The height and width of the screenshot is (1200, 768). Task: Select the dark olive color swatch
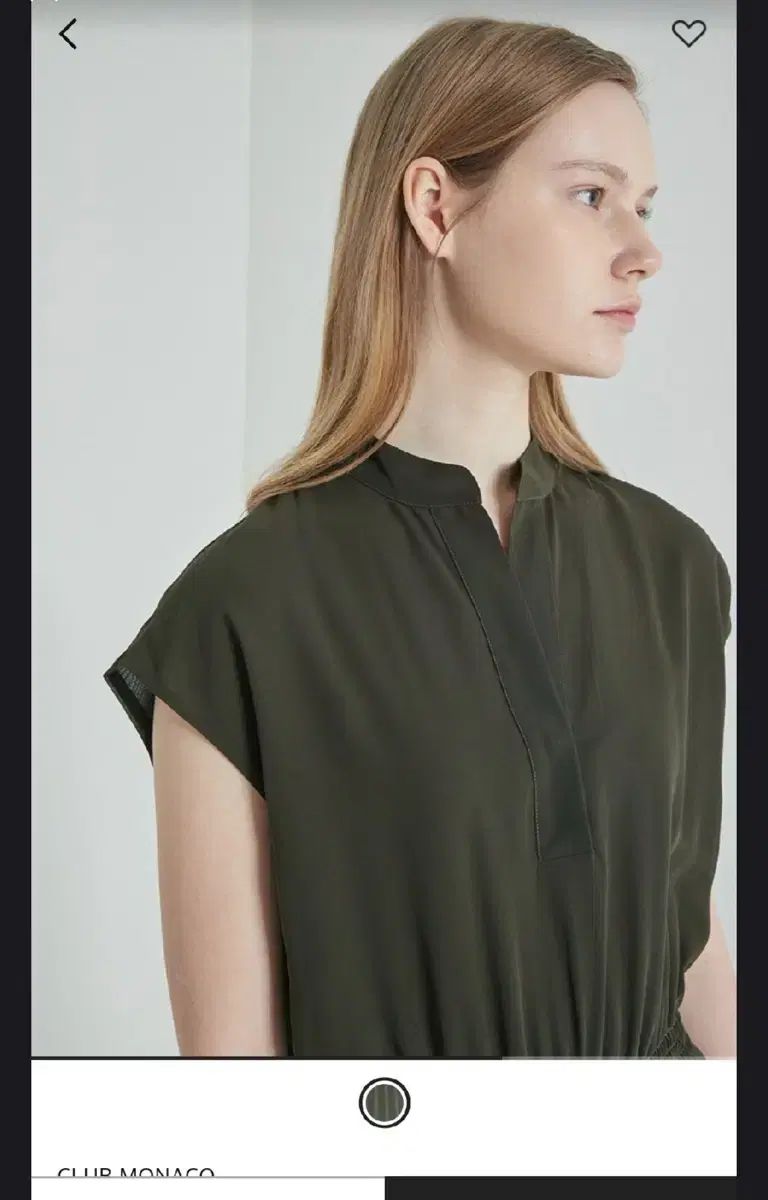[x=384, y=1102]
